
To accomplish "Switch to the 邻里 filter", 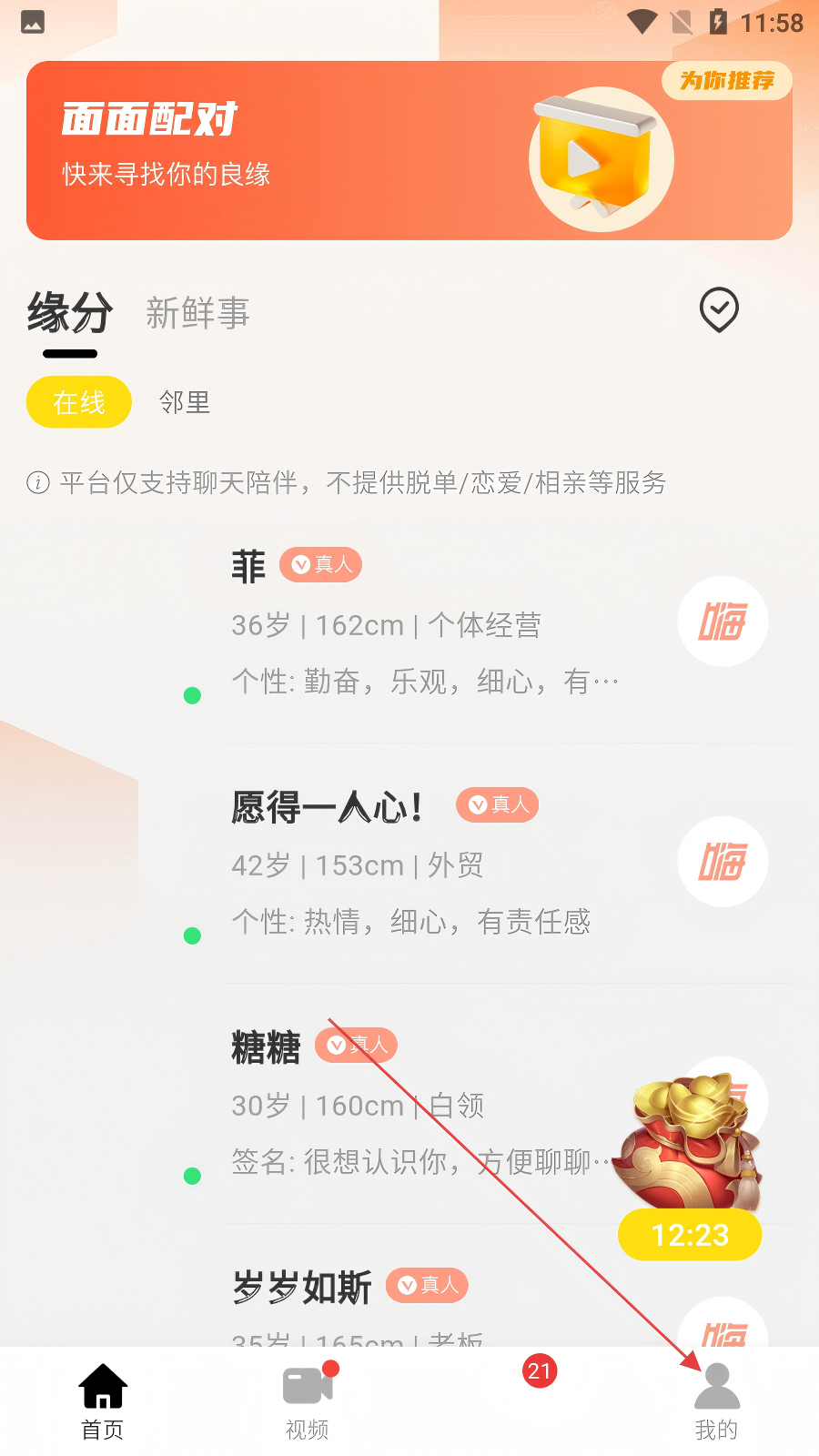I will point(185,402).
